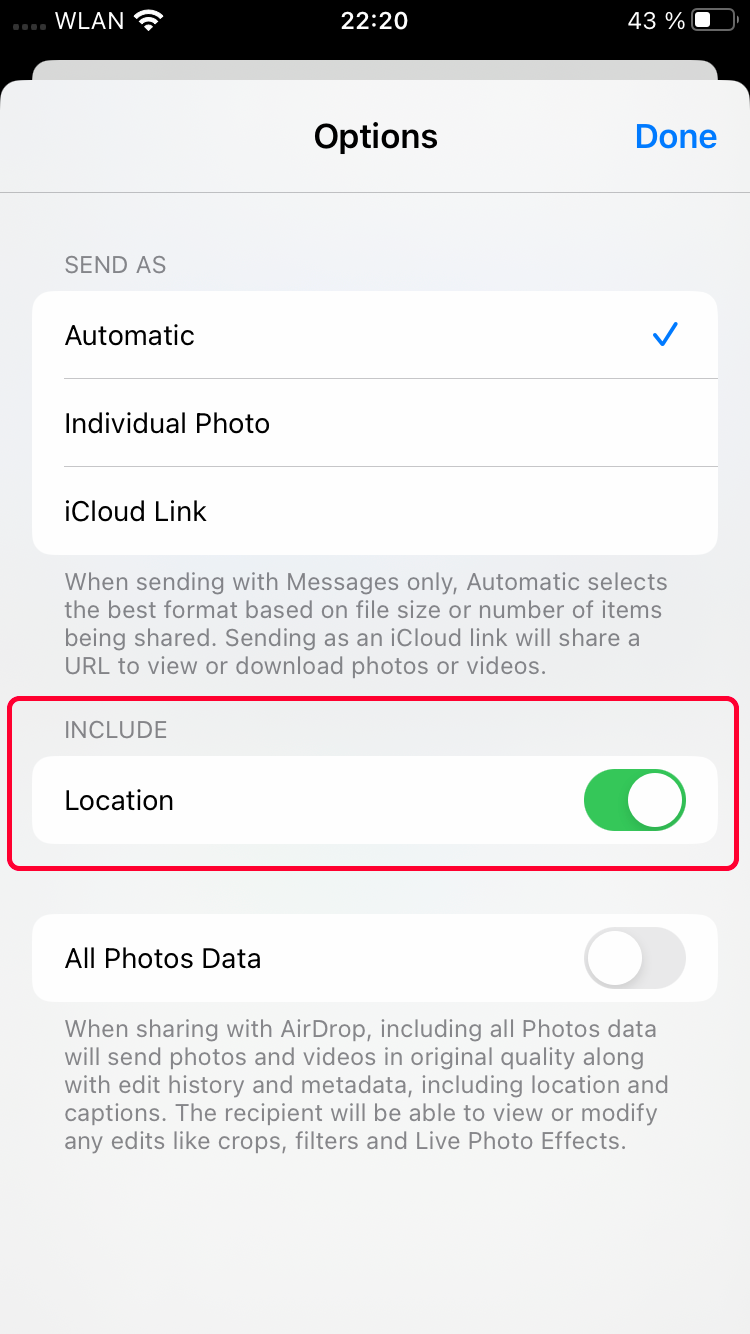Enable All Photos Data toggle
Viewport: 750px width, 1334px height.
[x=634, y=958]
